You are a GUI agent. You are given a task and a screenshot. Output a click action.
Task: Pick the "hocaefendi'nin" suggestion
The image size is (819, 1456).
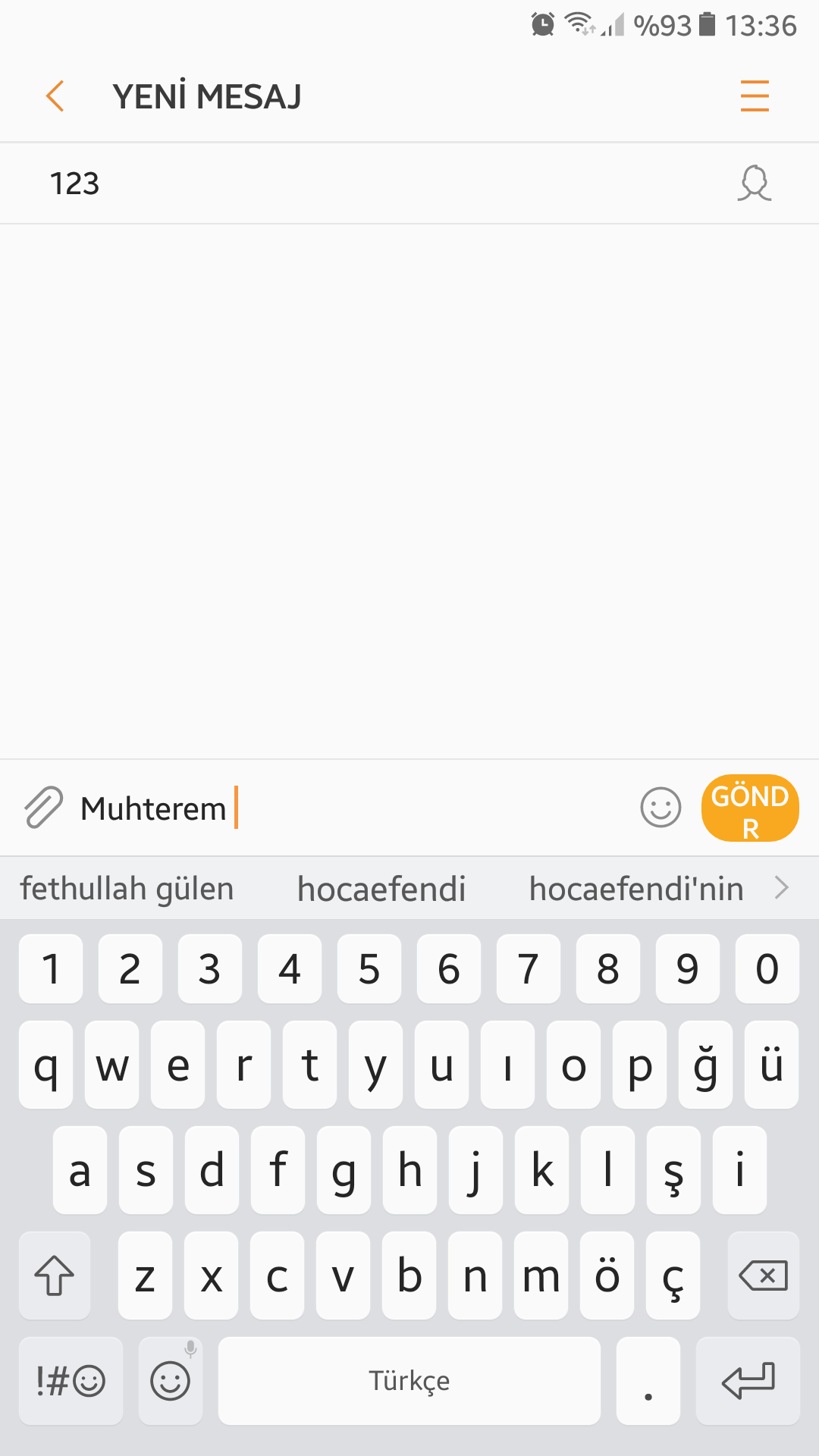tap(636, 889)
